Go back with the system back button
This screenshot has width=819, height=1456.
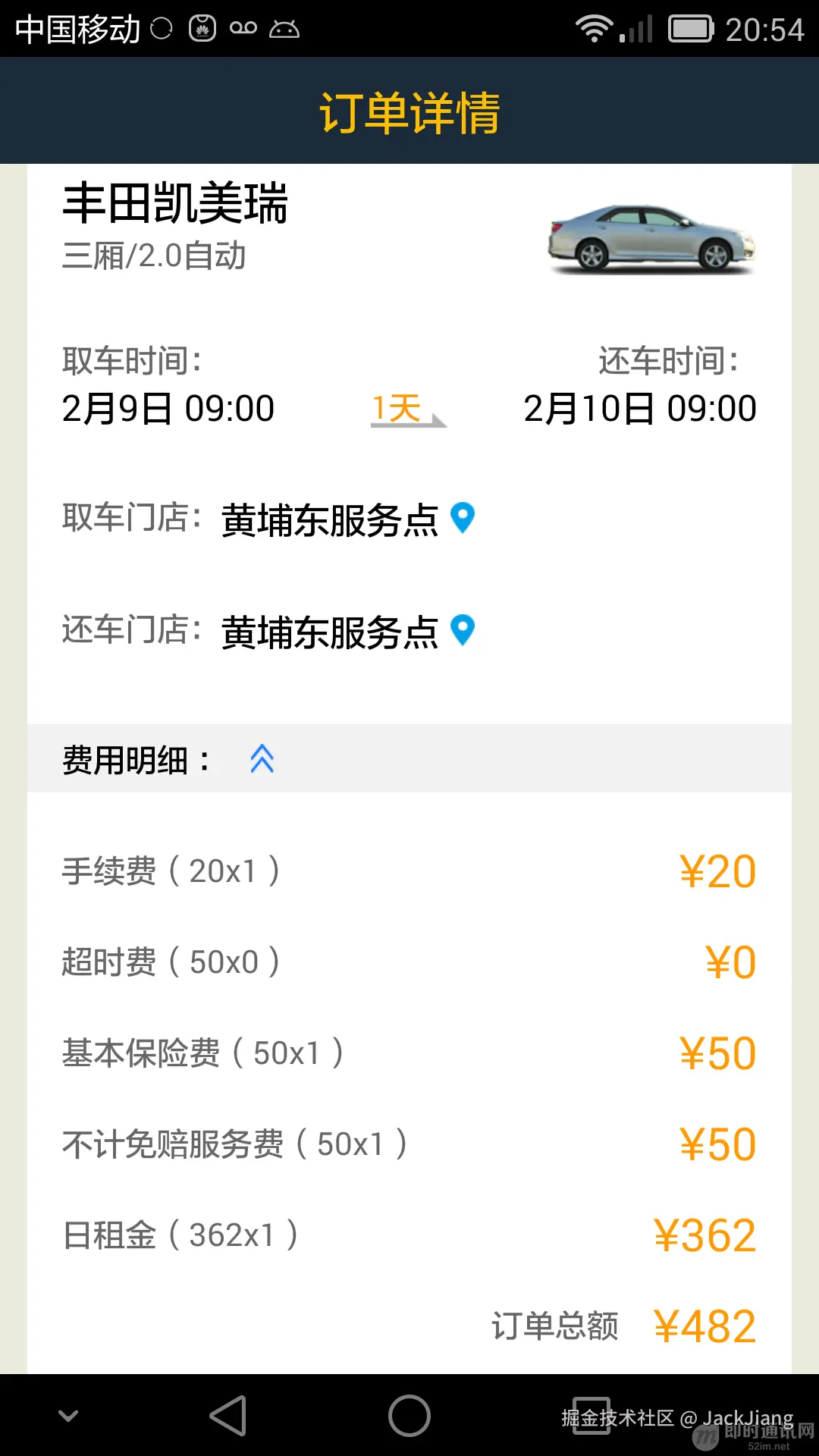point(228,1416)
